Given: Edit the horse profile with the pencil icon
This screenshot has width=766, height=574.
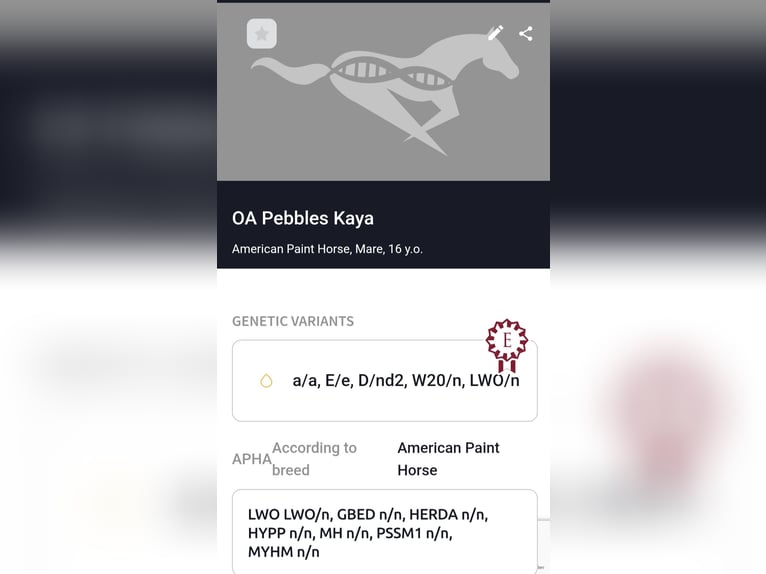Looking at the screenshot, I should coord(495,33).
